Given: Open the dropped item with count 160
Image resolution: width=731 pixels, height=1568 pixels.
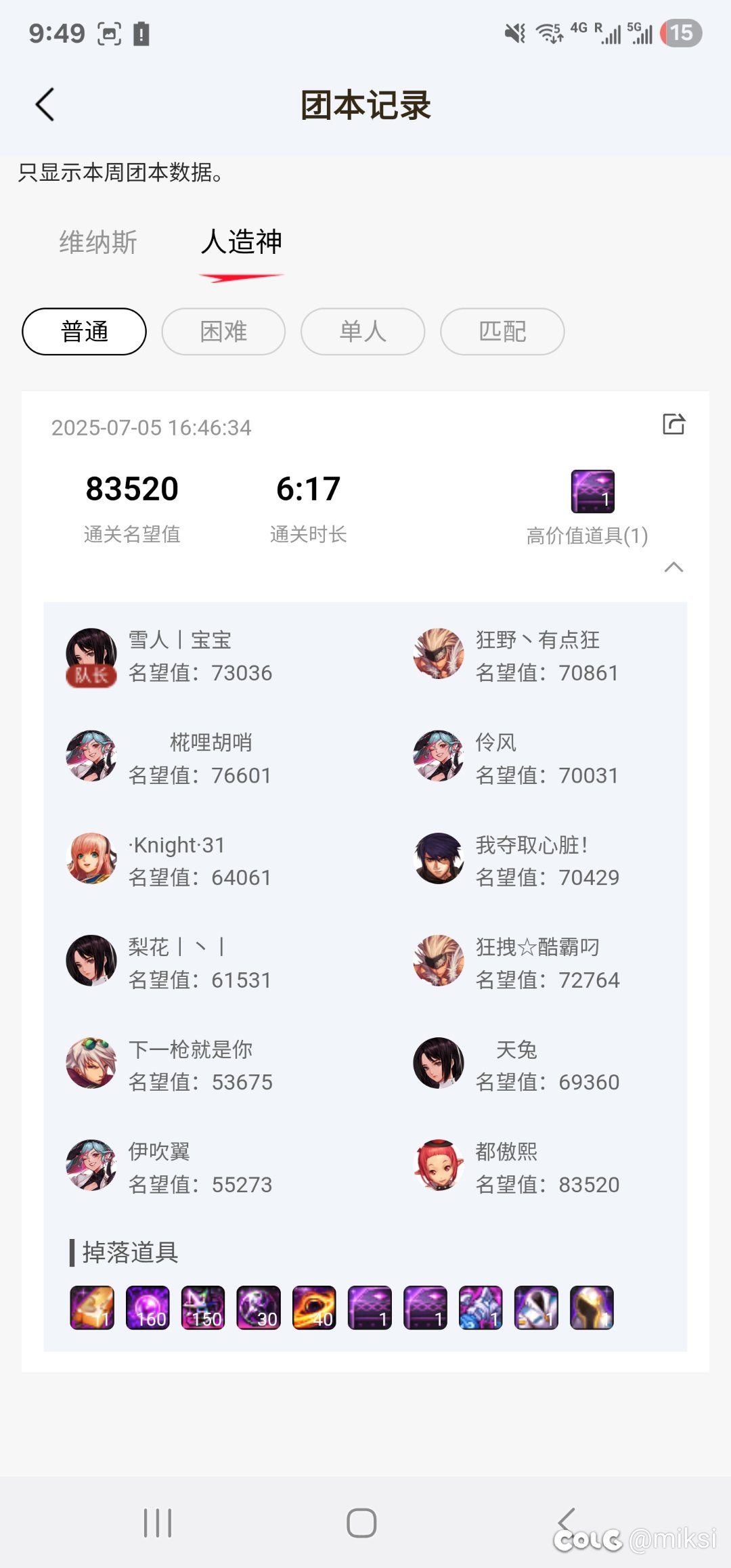Looking at the screenshot, I should [148, 1308].
